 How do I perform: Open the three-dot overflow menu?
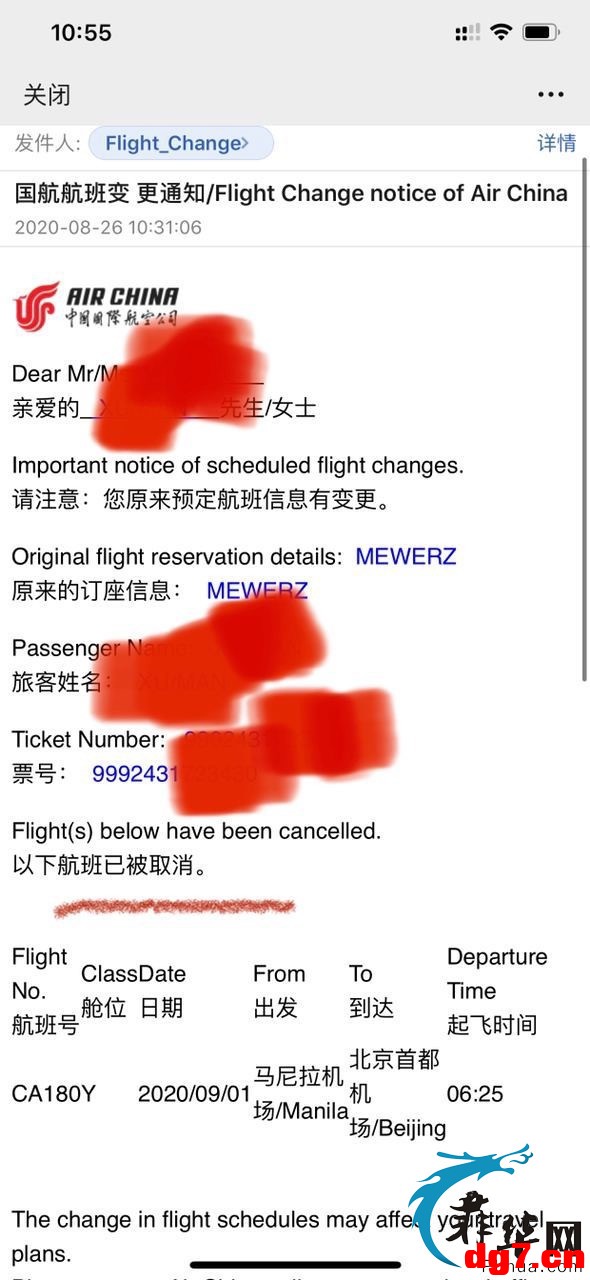[551, 95]
